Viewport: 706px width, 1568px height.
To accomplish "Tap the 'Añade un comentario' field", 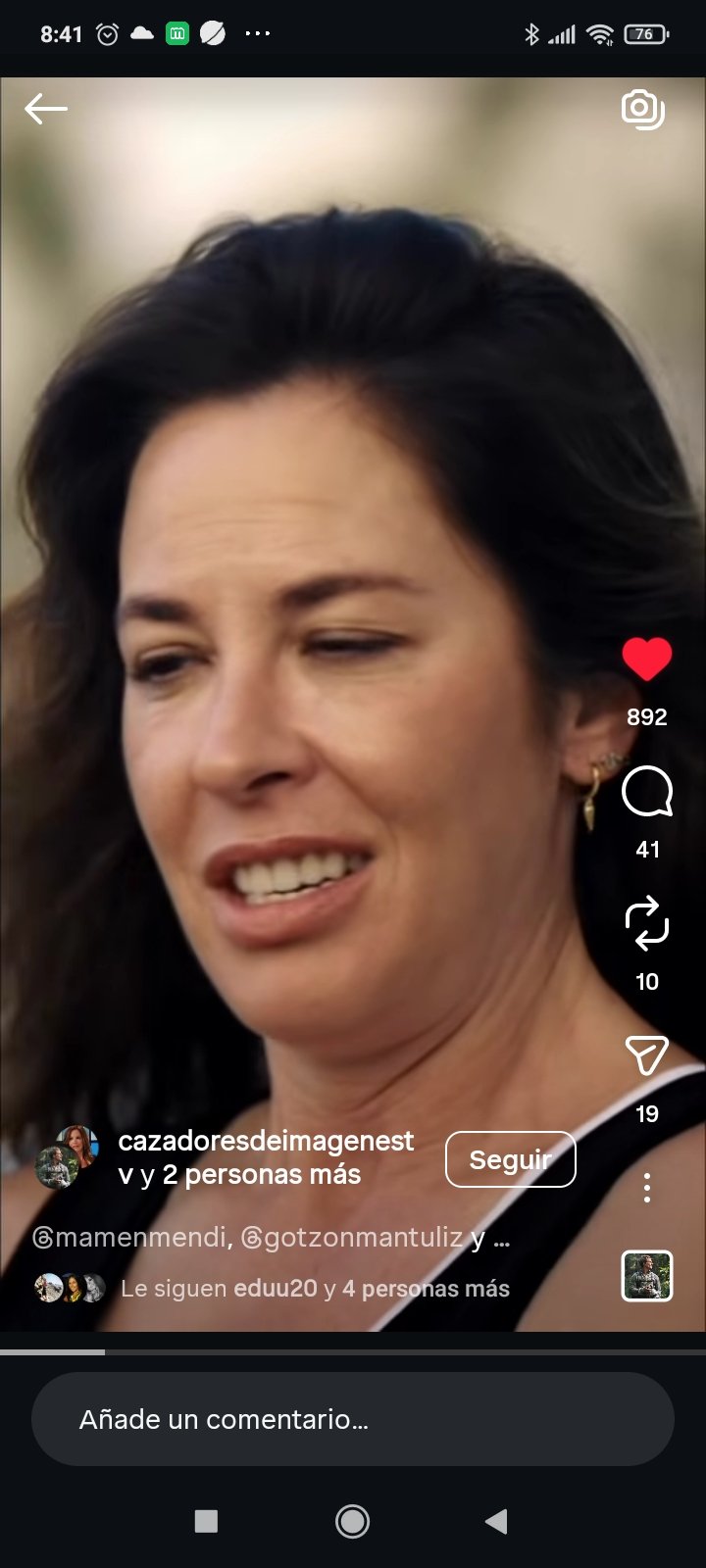I will (x=353, y=1419).
